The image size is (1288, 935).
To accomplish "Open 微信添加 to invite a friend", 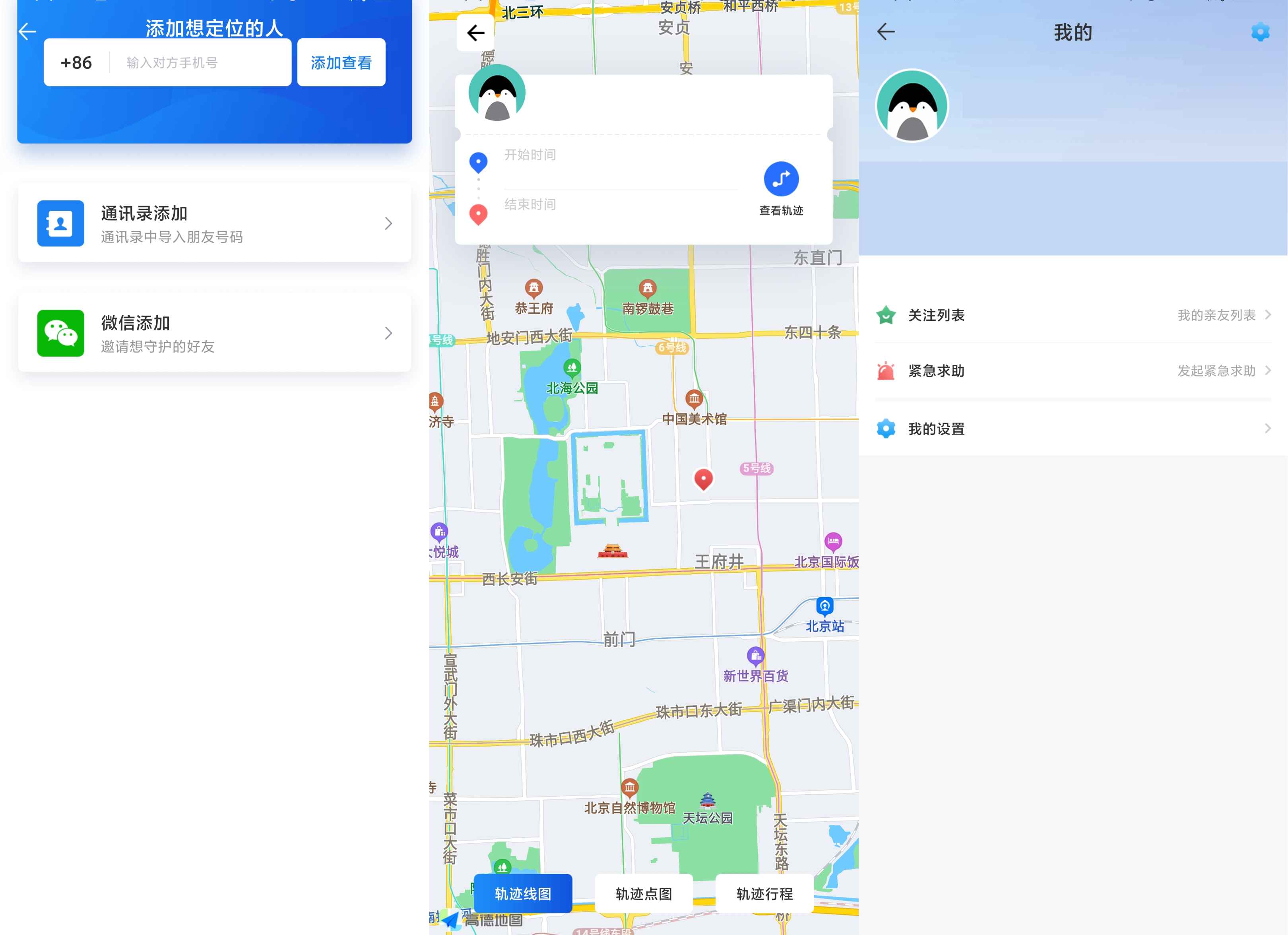I will pyautogui.click(x=214, y=333).
